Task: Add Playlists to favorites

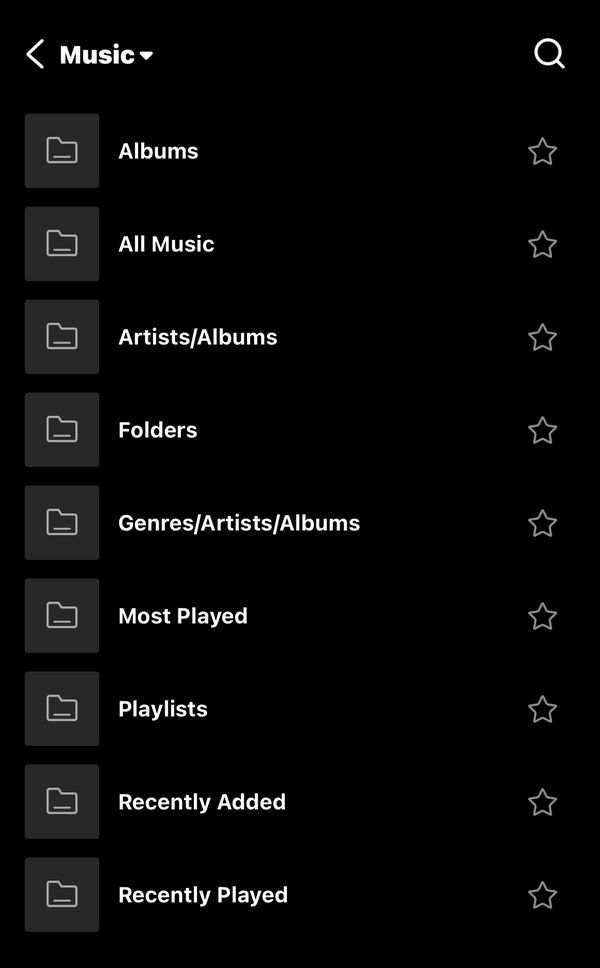Action: (542, 709)
